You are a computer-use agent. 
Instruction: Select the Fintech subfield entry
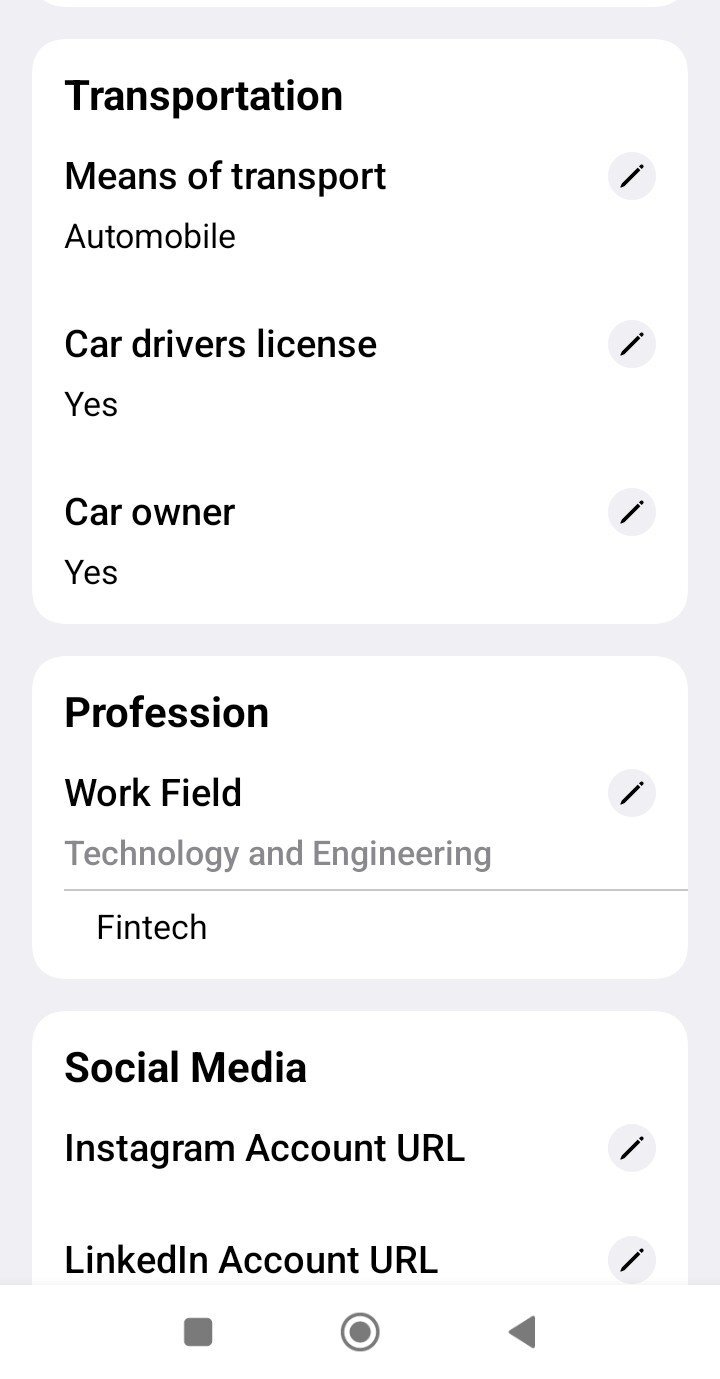pos(151,927)
